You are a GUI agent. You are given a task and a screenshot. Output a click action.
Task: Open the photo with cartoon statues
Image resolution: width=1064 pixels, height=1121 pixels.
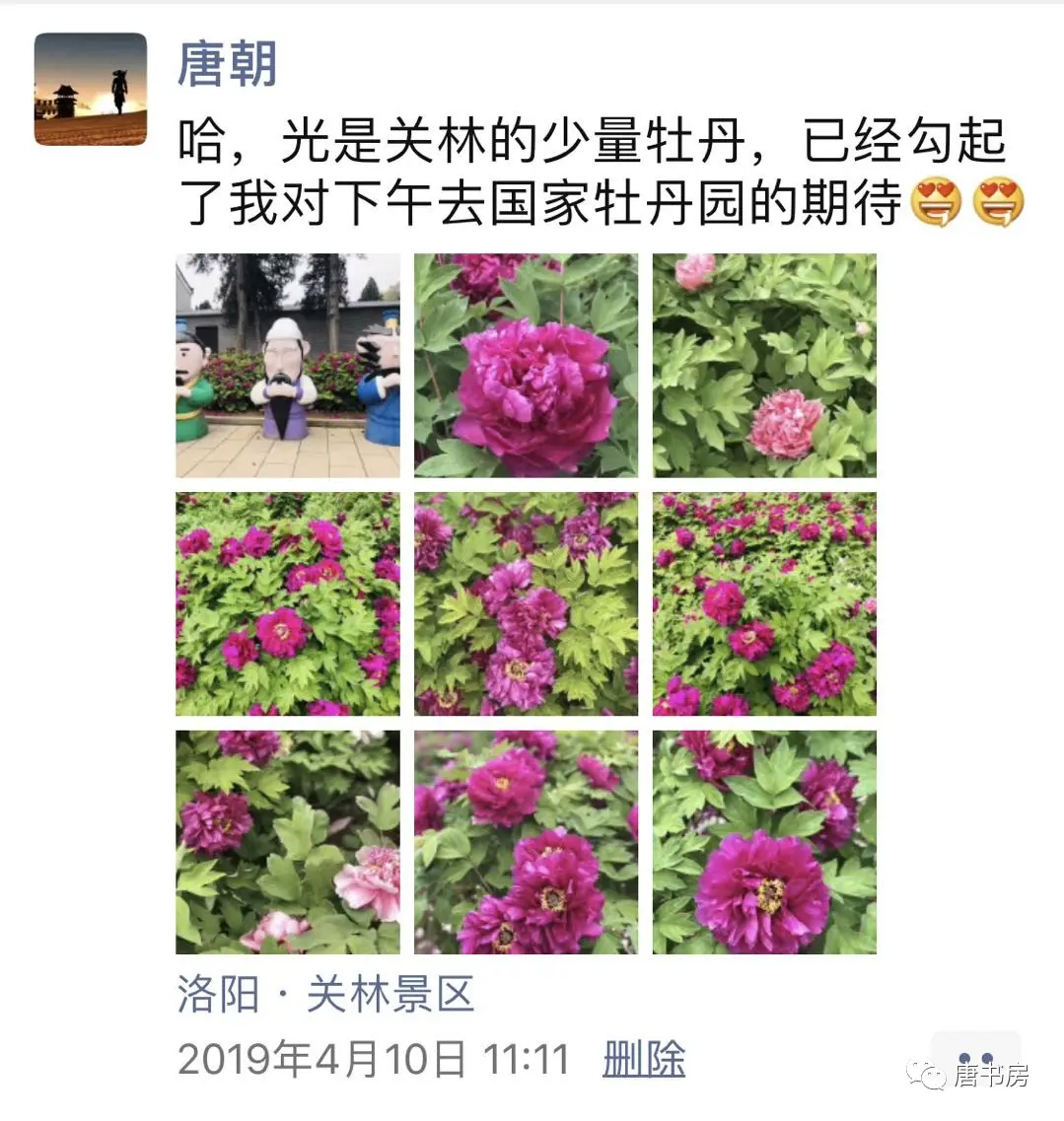[288, 366]
